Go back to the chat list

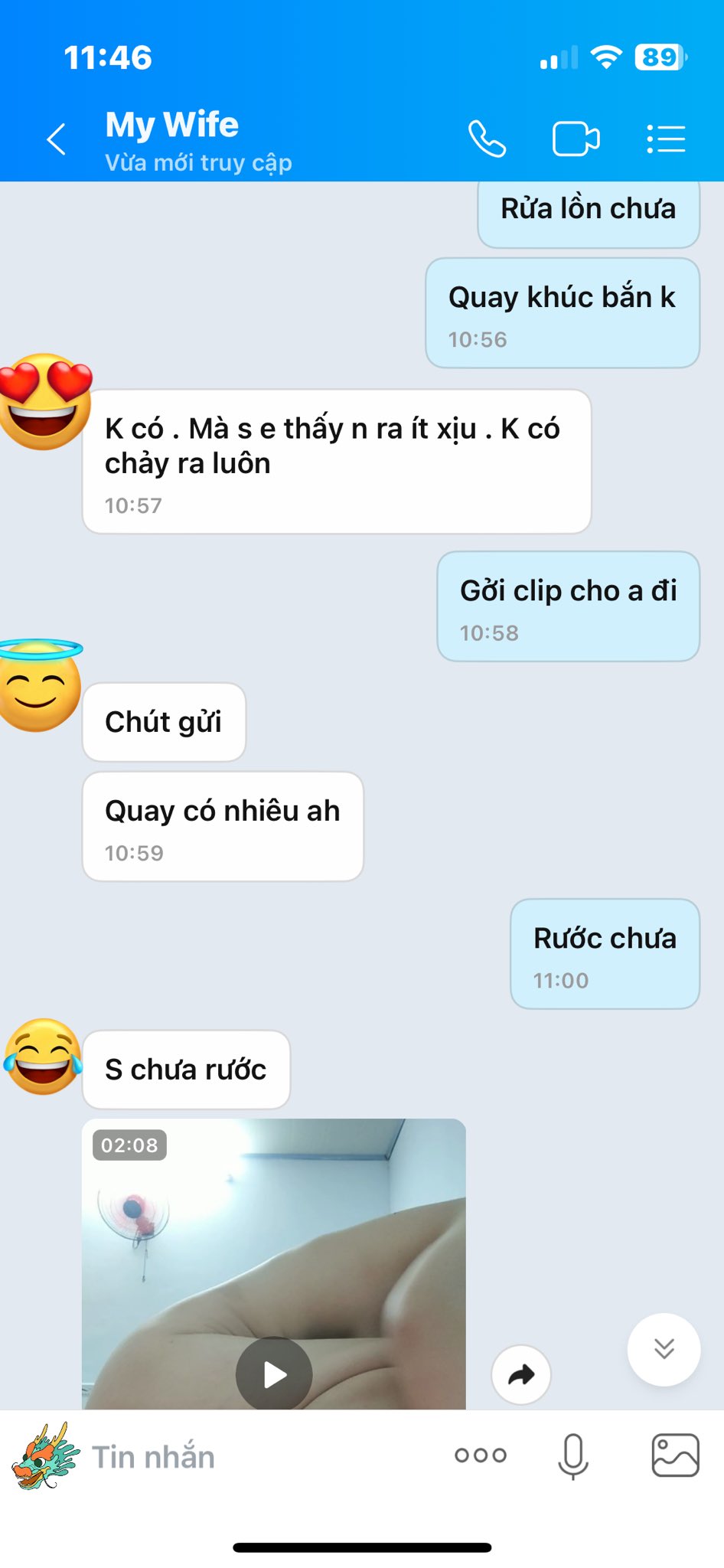click(56, 139)
